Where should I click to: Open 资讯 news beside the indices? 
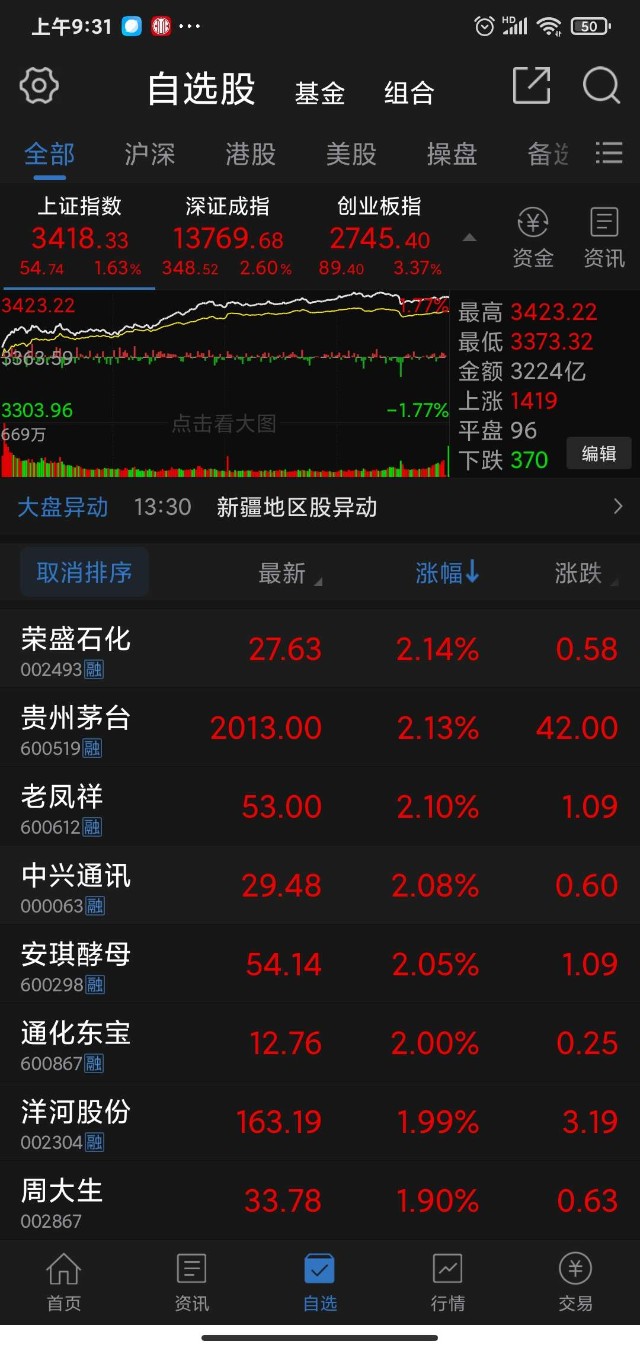(604, 238)
